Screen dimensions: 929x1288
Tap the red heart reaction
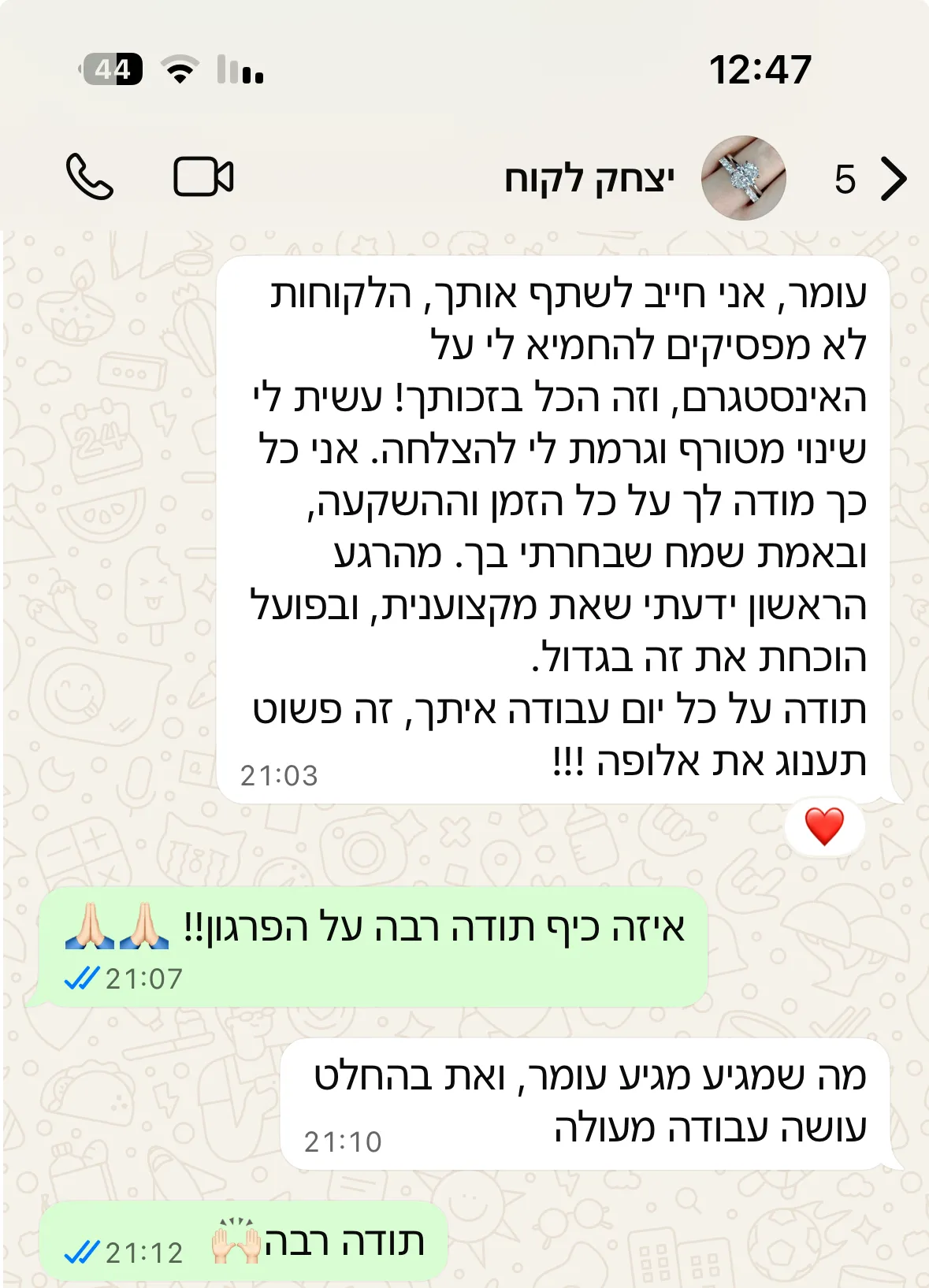point(824,826)
